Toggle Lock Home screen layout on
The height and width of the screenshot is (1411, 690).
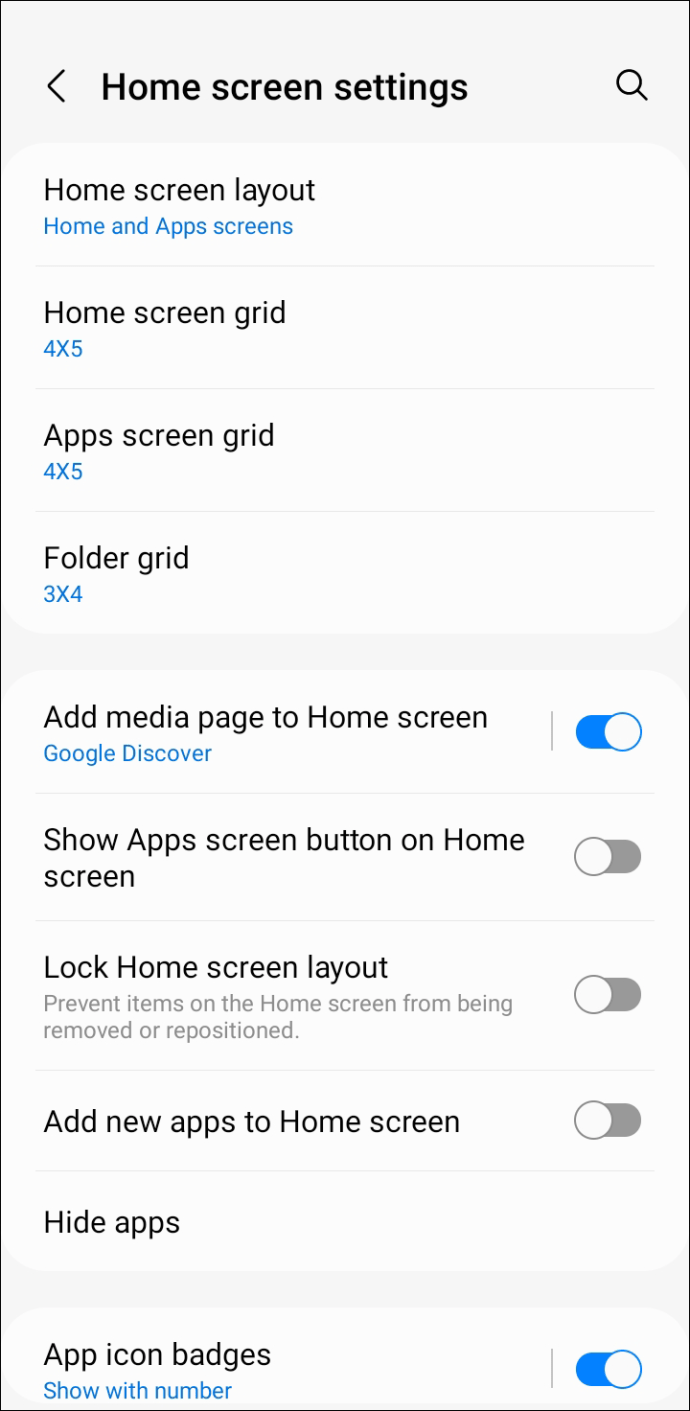(607, 995)
